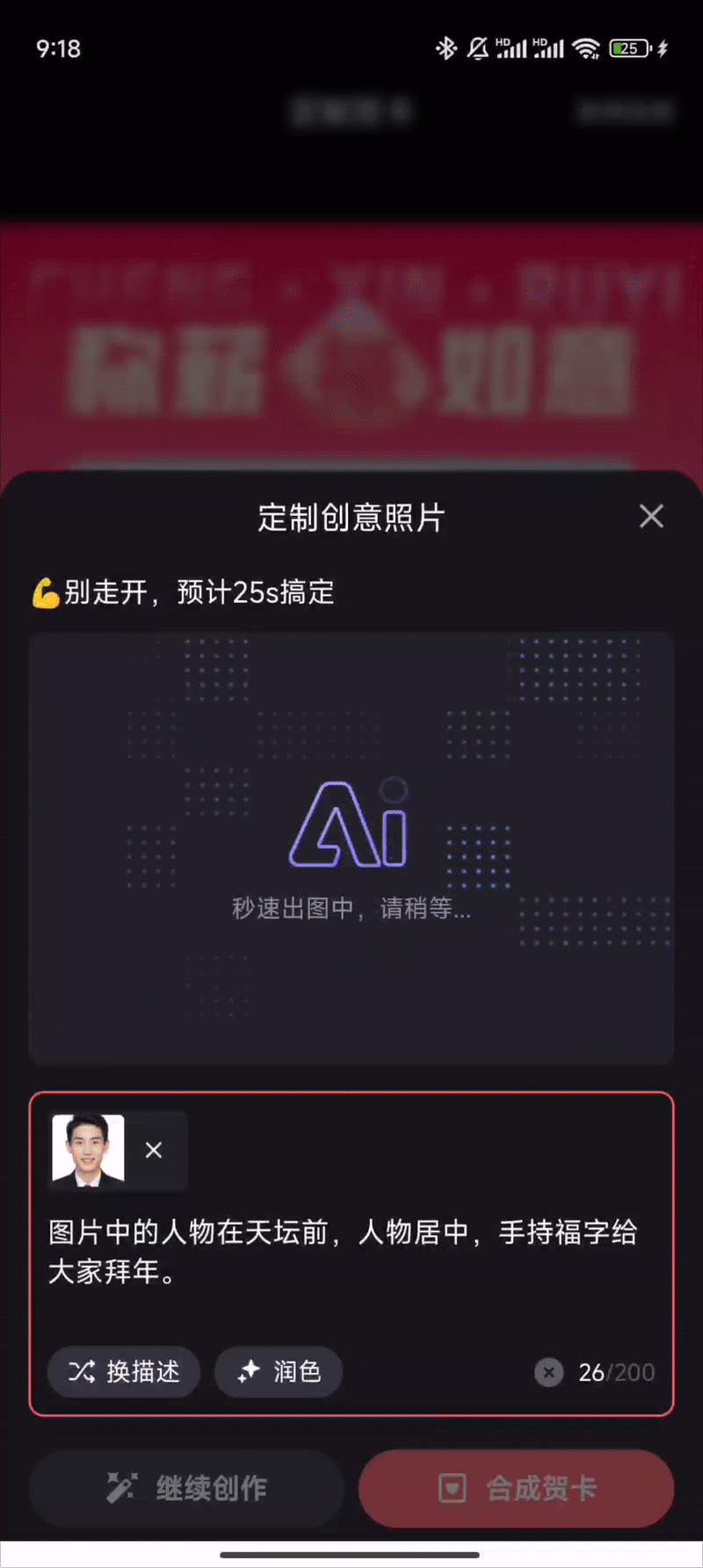The image size is (703, 1568).
Task: Tap 合成贺卡 to compose the card
Action: pyautogui.click(x=516, y=1488)
